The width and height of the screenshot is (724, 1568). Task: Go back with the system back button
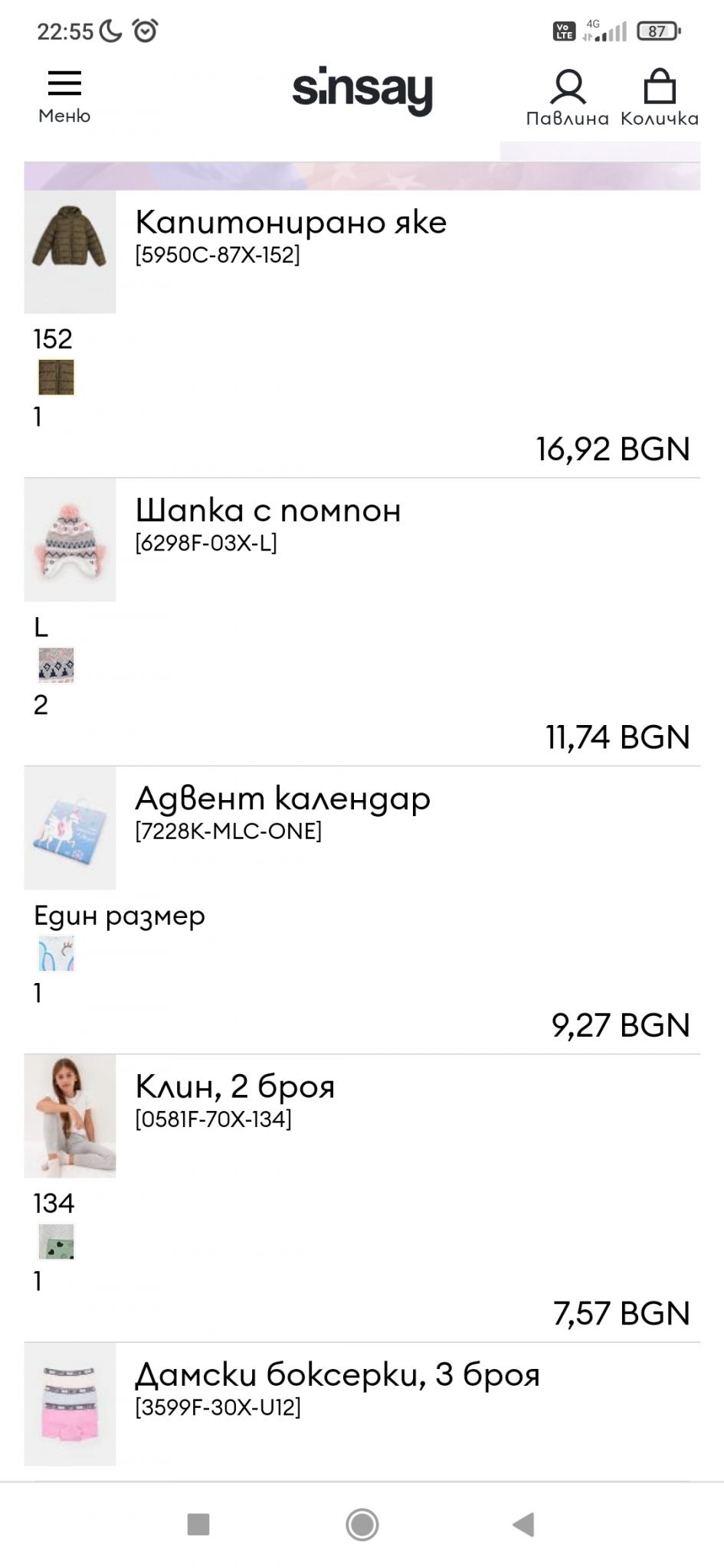523,1524
